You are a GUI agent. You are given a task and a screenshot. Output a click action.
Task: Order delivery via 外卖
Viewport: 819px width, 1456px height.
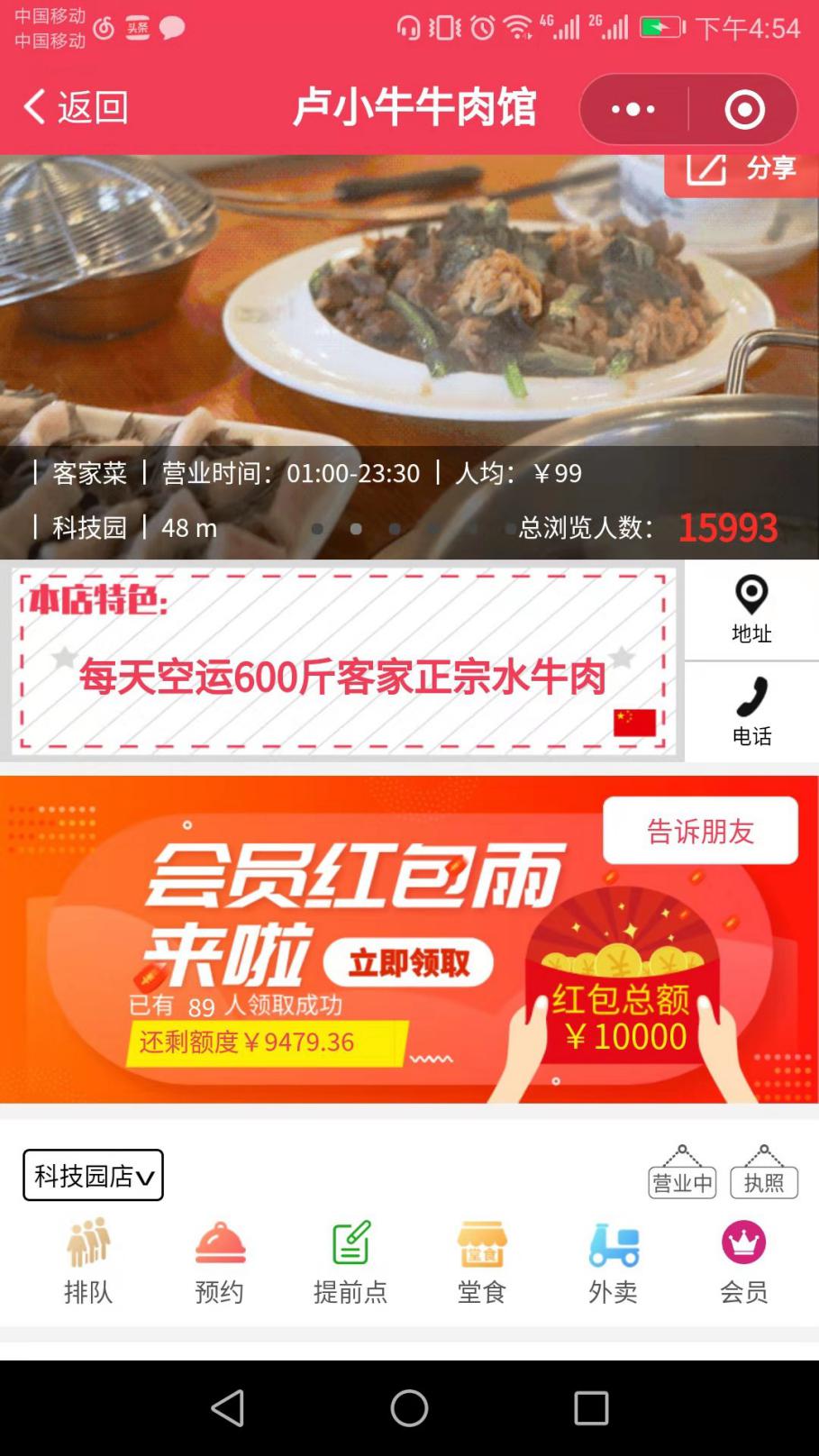[614, 1261]
